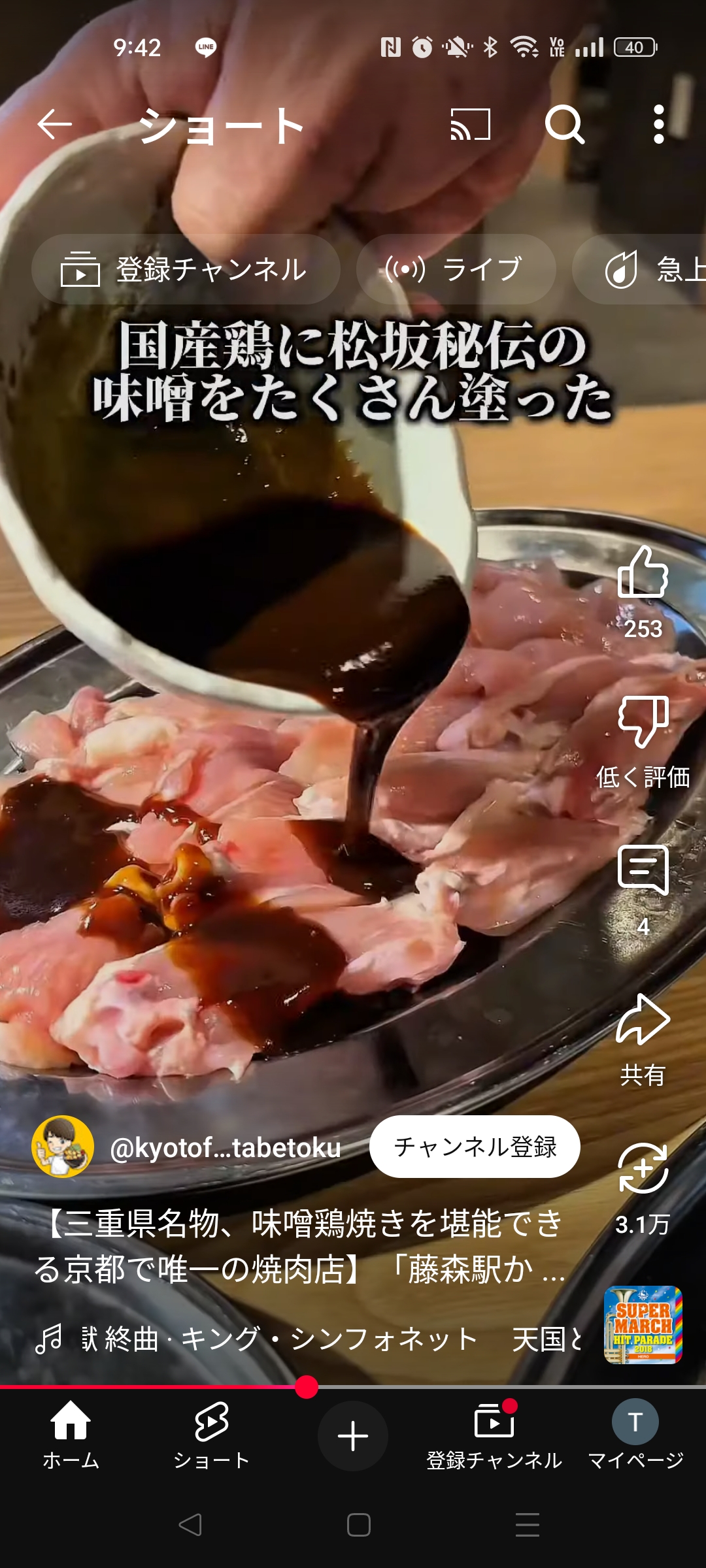Create new content with the plus button

coord(353,1436)
